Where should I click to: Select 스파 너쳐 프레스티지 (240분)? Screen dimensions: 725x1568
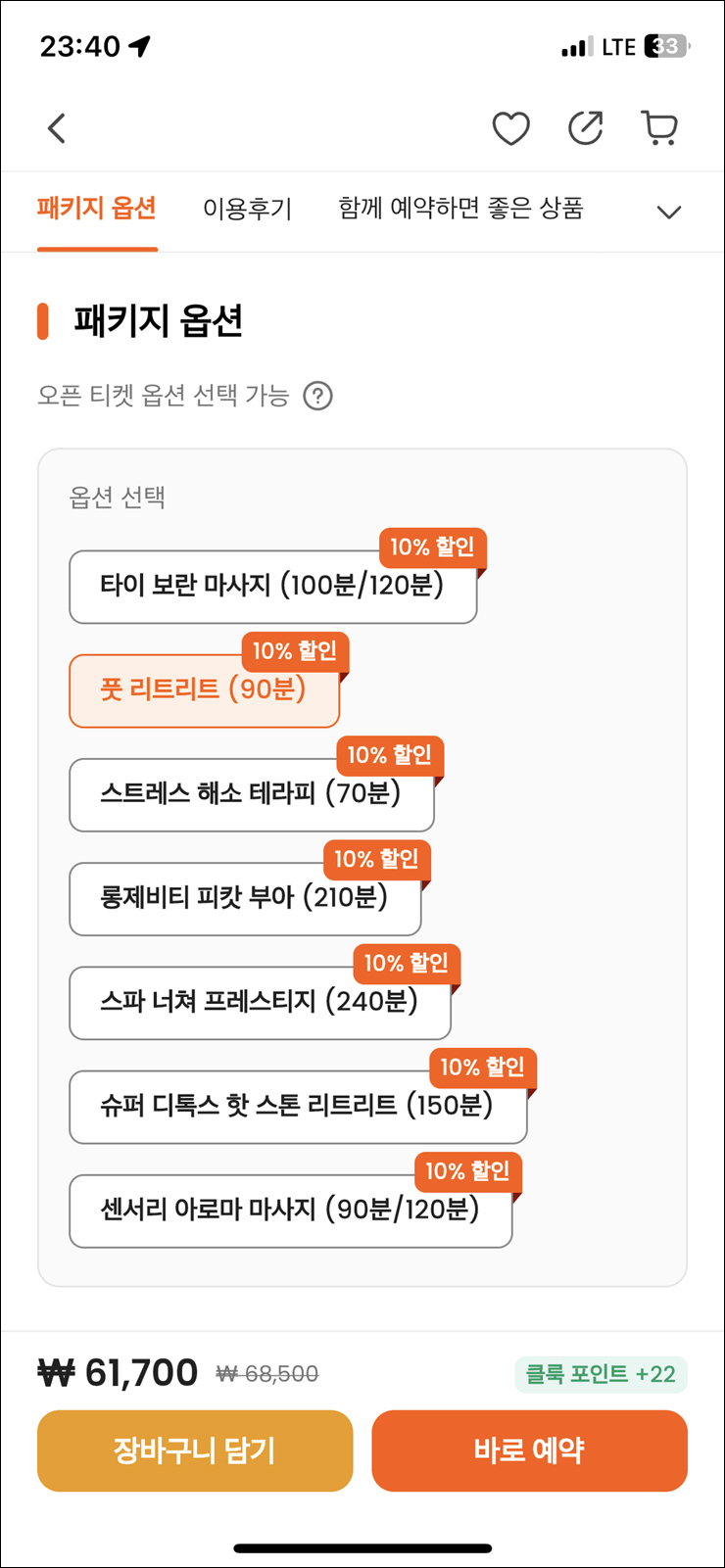pyautogui.click(x=260, y=1002)
